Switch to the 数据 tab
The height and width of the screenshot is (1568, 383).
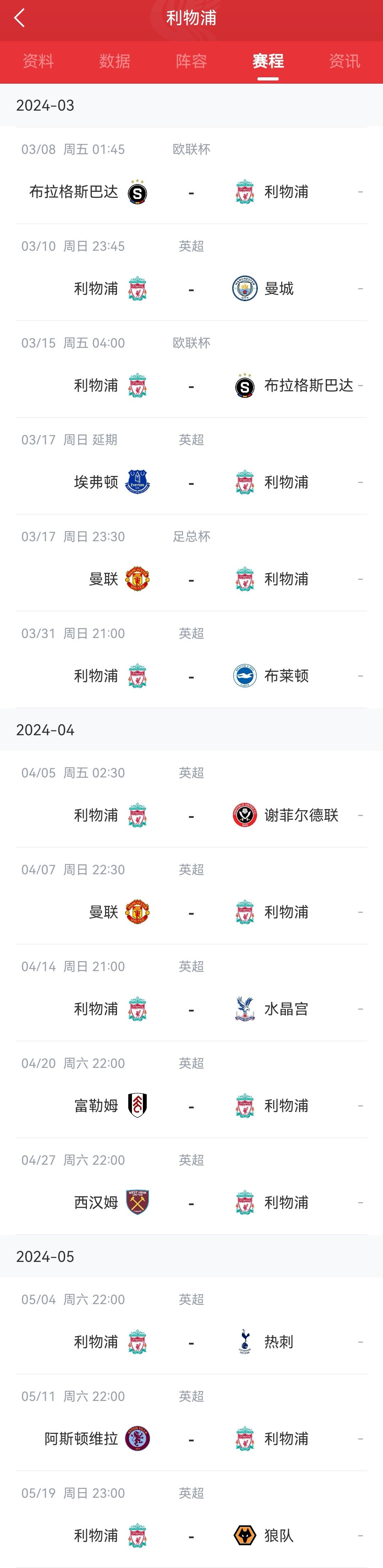coord(115,61)
